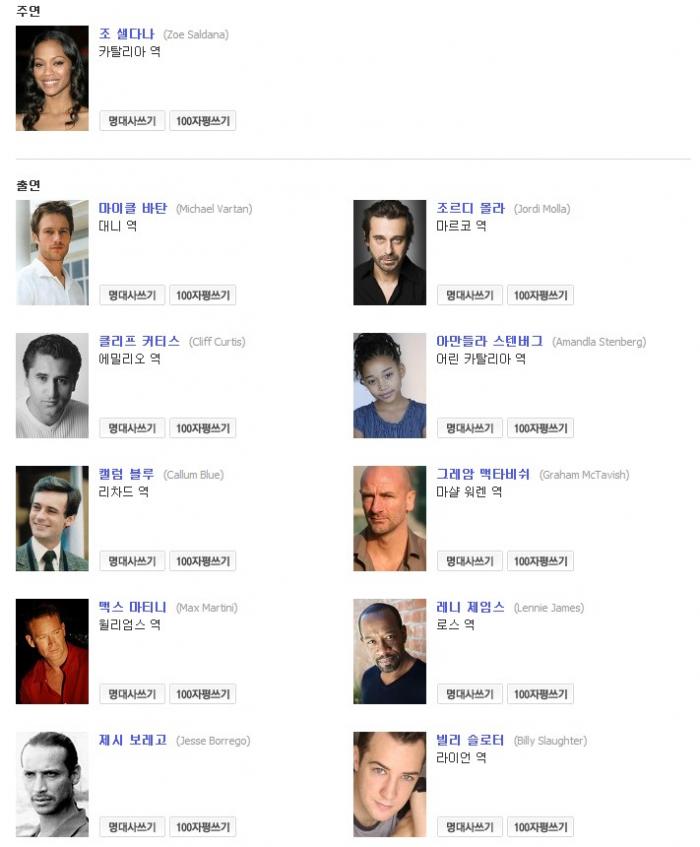Open 그레암 맥타비쉬 profile link
Image resolution: width=700 pixels, height=847 pixels.
point(484,474)
